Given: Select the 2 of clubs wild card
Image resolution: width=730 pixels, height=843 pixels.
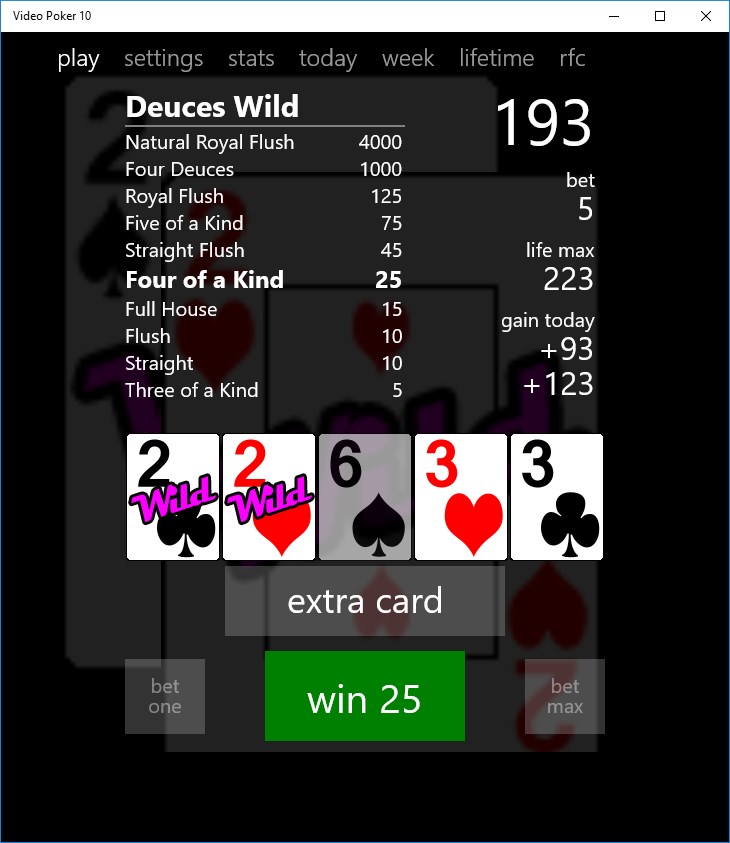Looking at the screenshot, I should click(173, 496).
